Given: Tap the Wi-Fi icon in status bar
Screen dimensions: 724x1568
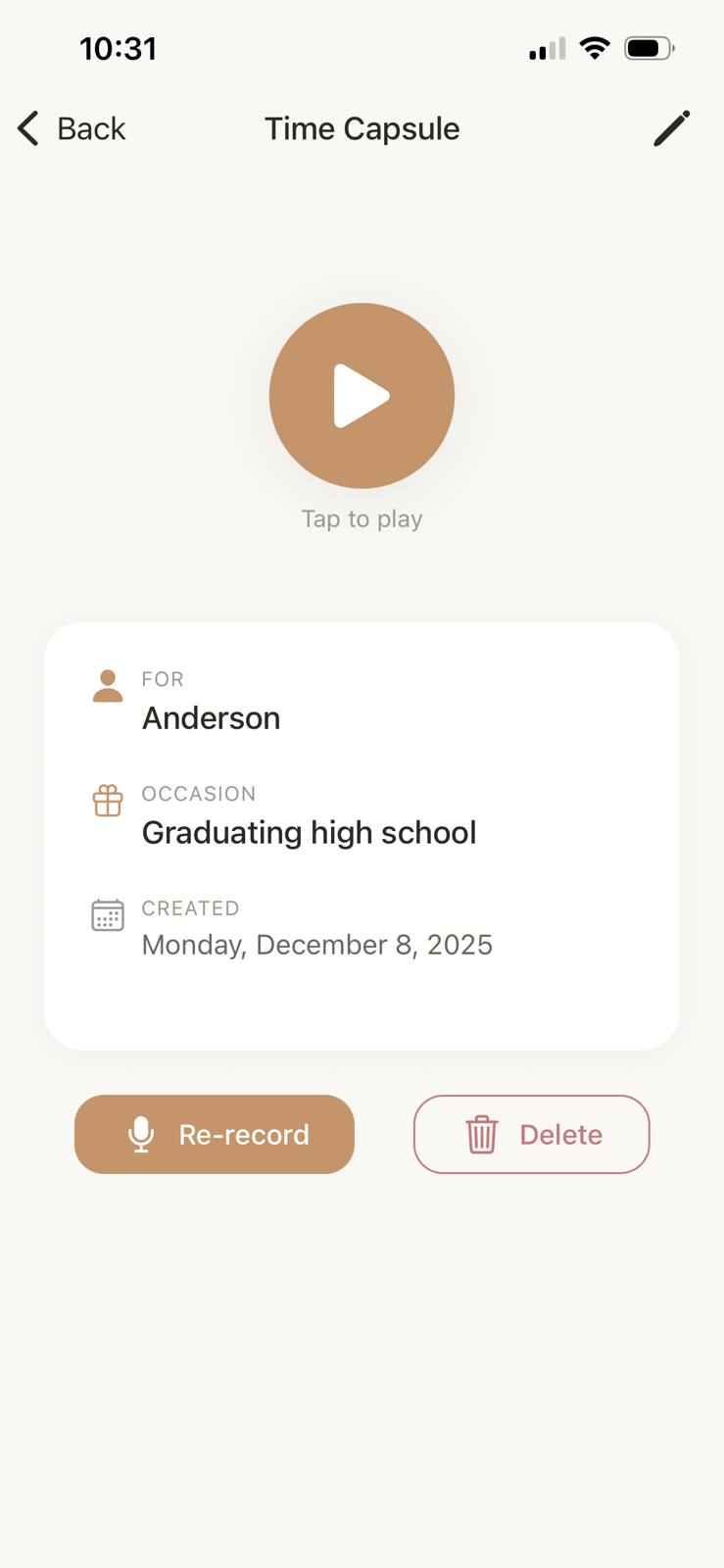Looking at the screenshot, I should point(595,47).
